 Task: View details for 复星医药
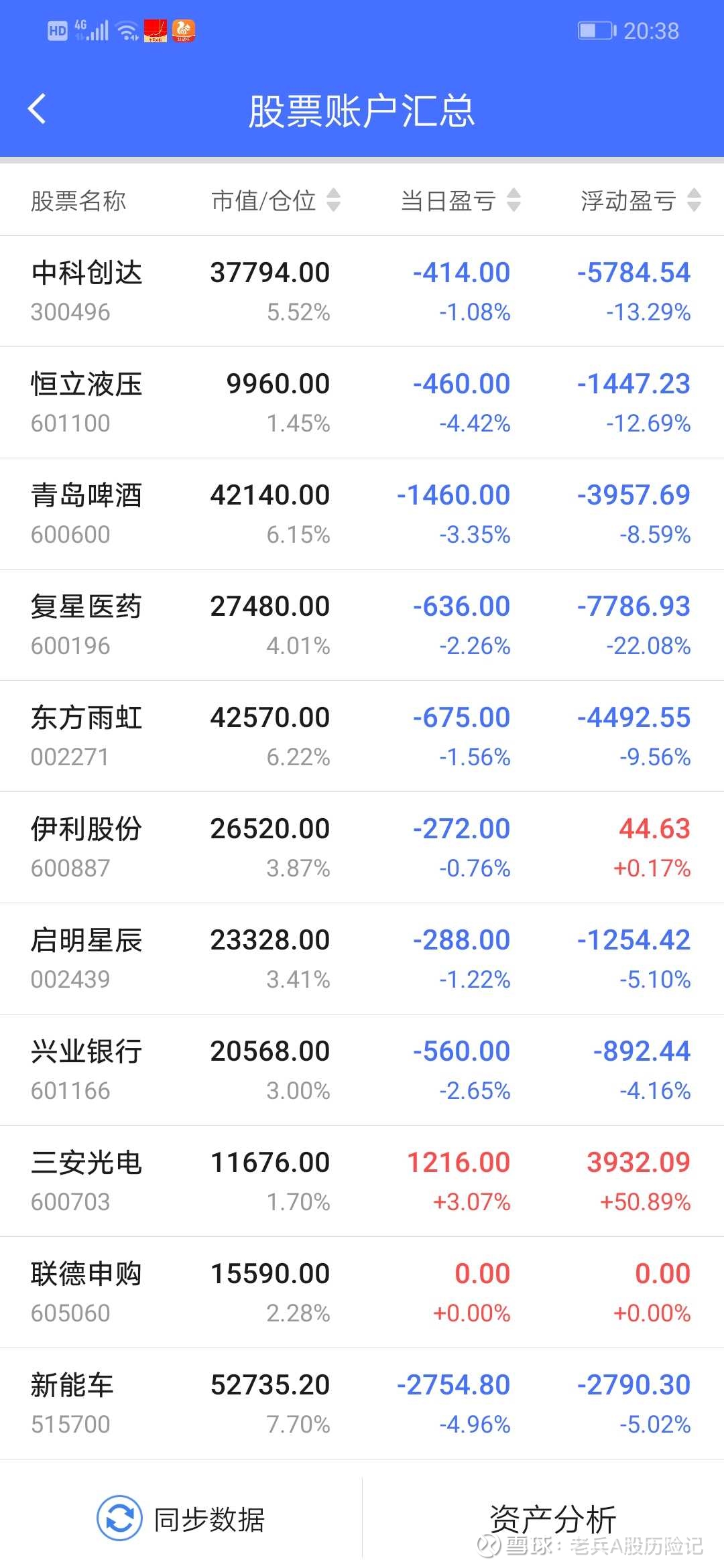click(362, 625)
